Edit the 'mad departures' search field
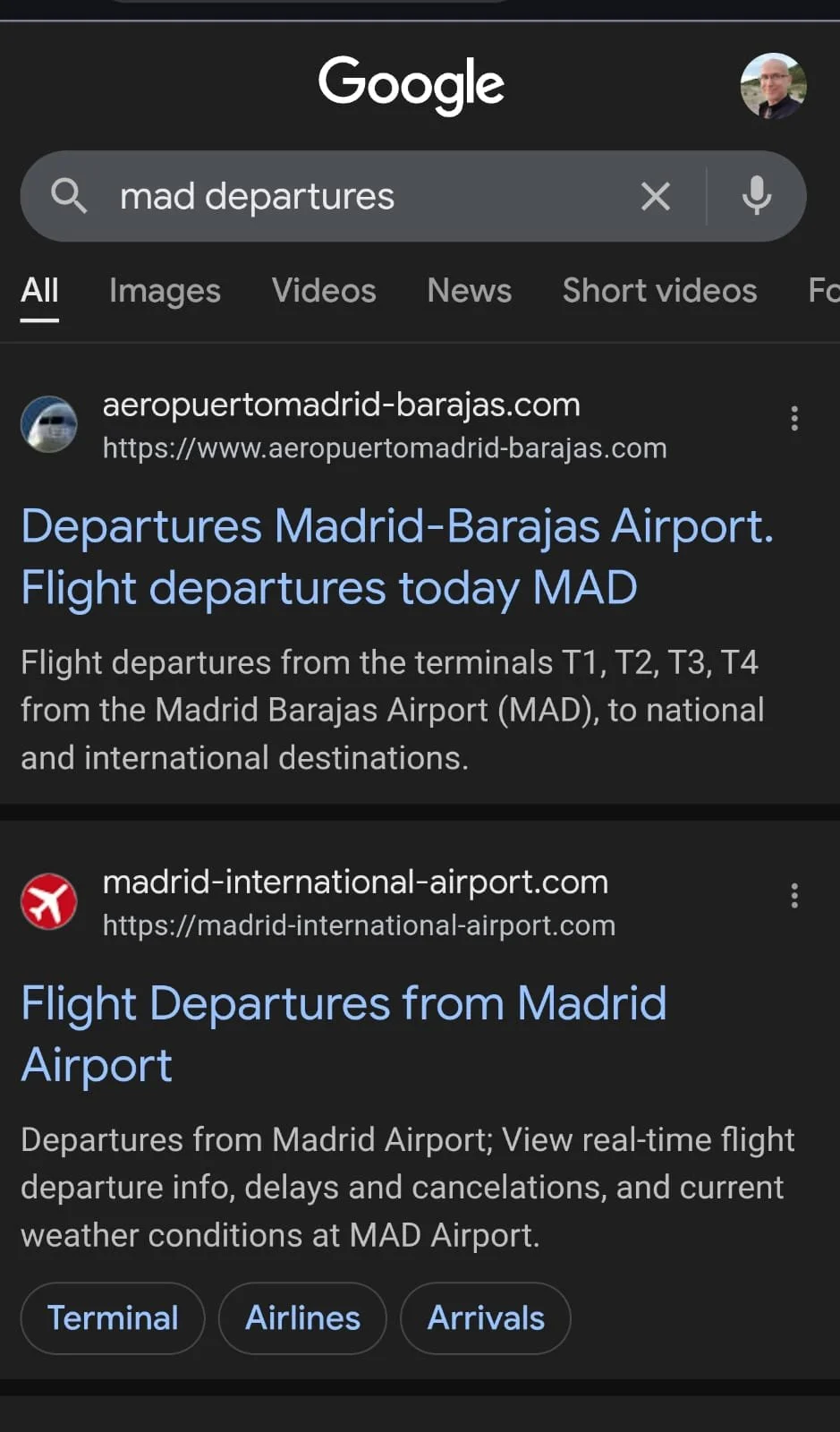 point(358,196)
